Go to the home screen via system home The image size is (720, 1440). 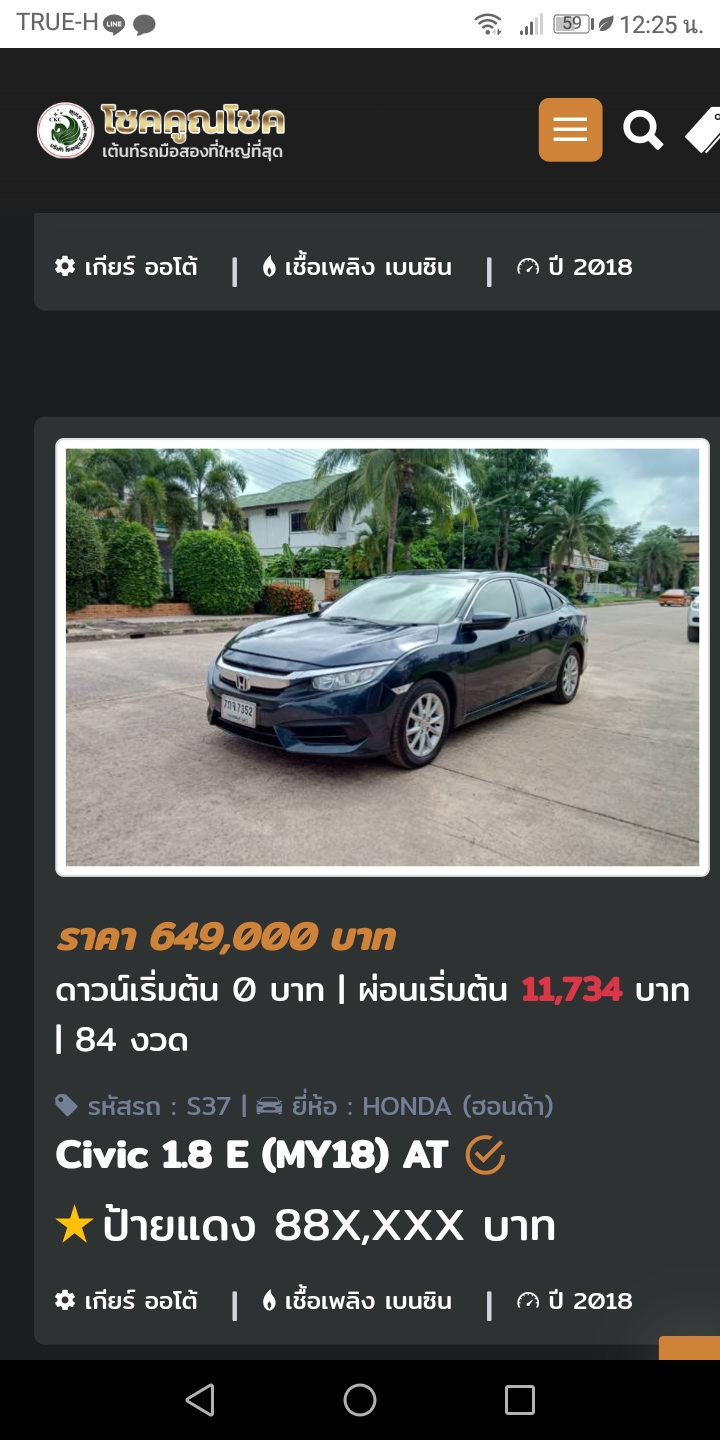tap(360, 1400)
